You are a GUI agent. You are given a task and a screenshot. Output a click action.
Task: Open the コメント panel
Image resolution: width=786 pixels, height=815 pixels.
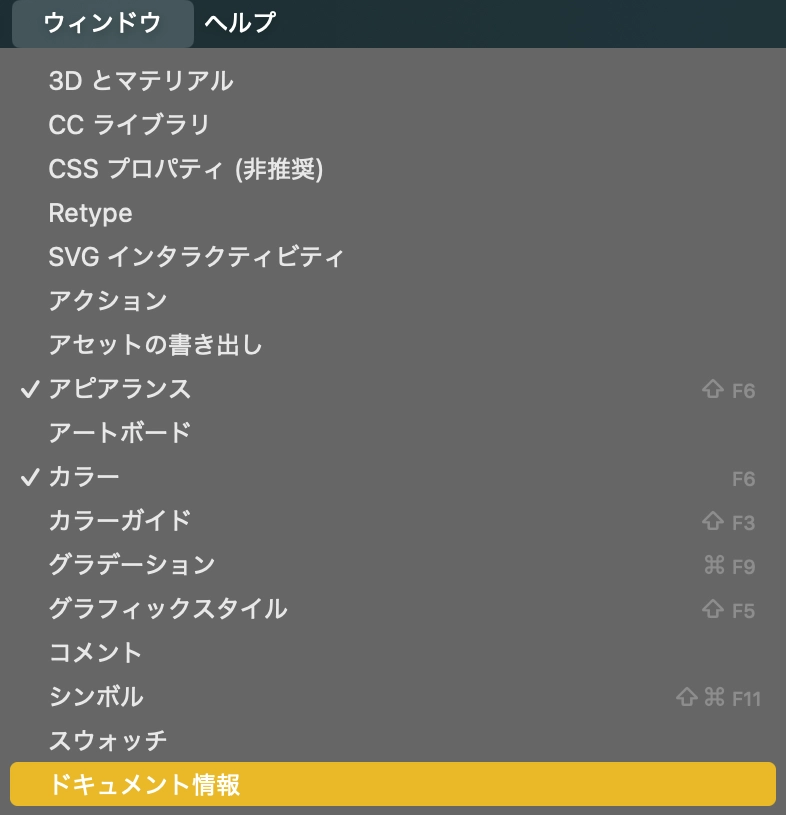[x=95, y=653]
